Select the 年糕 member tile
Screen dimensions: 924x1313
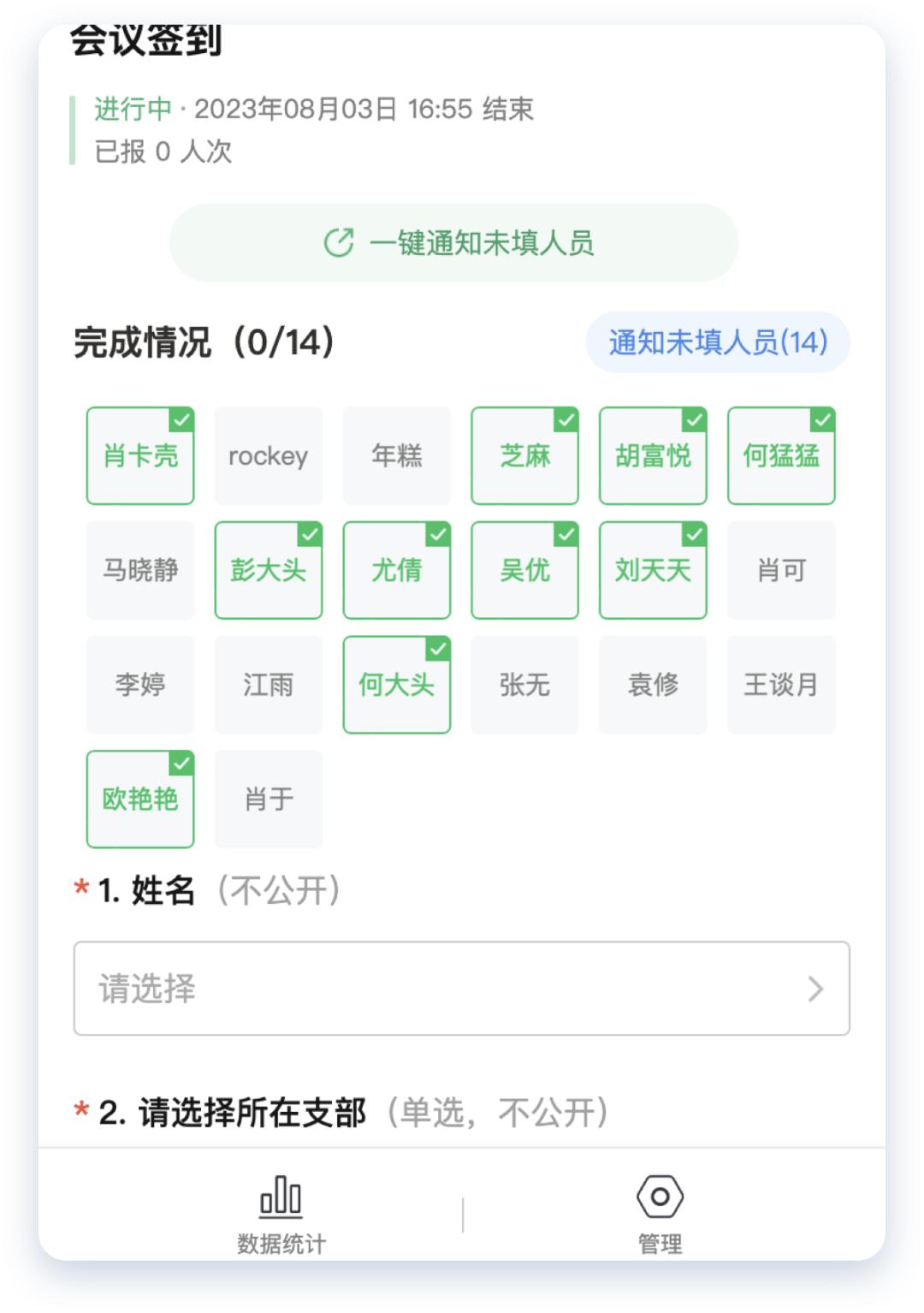coord(396,456)
